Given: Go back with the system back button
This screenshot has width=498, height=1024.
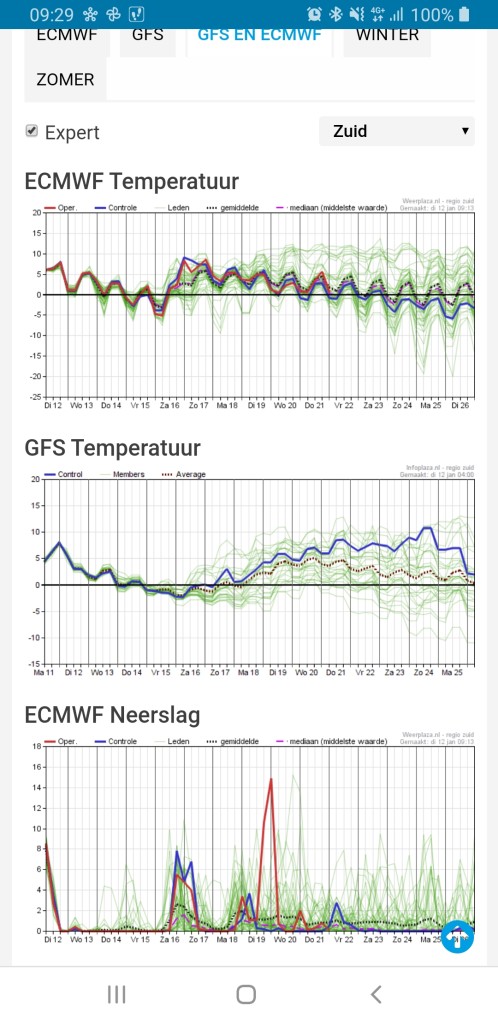Looking at the screenshot, I should coord(376,995).
